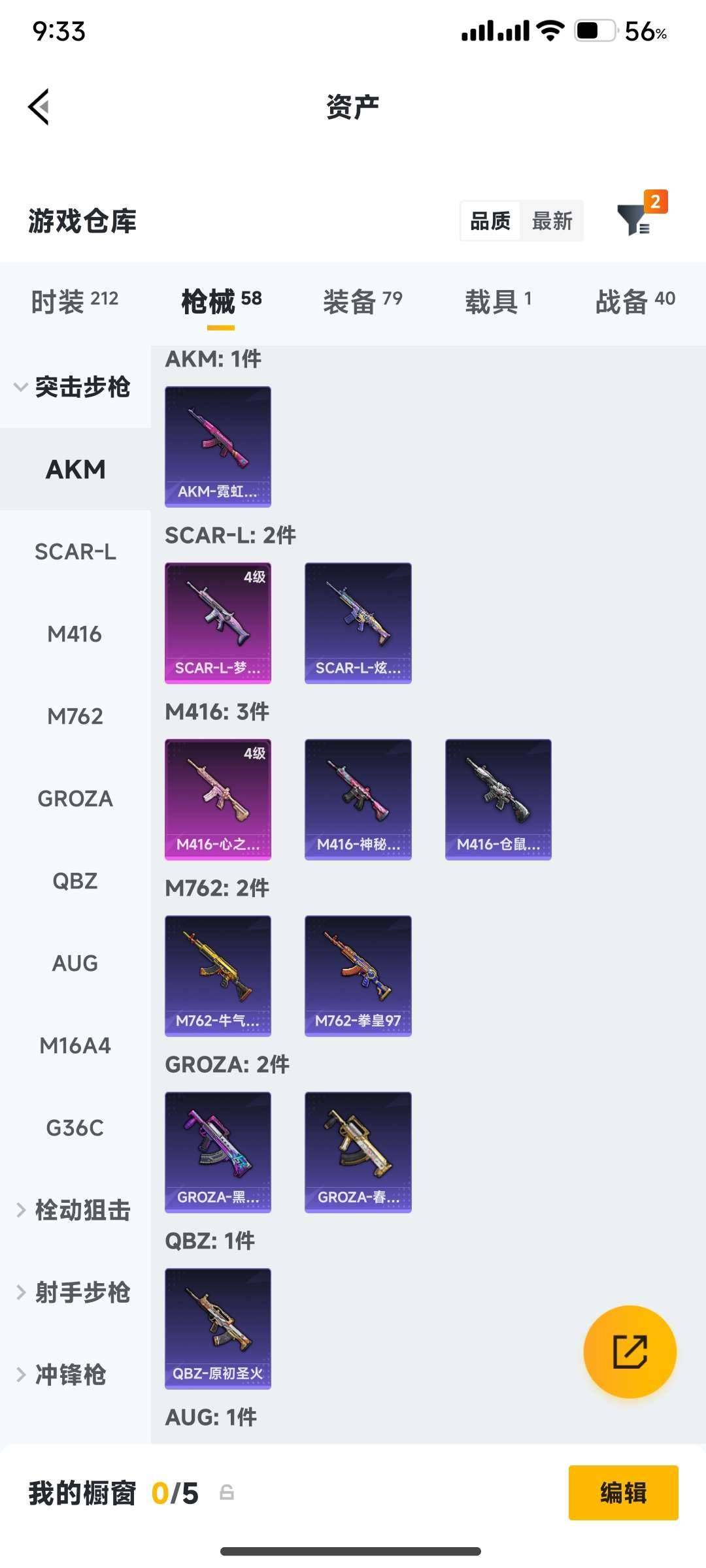Viewport: 706px width, 1568px height.
Task: Open the M762-拳皇97 skin tile
Action: click(x=358, y=975)
